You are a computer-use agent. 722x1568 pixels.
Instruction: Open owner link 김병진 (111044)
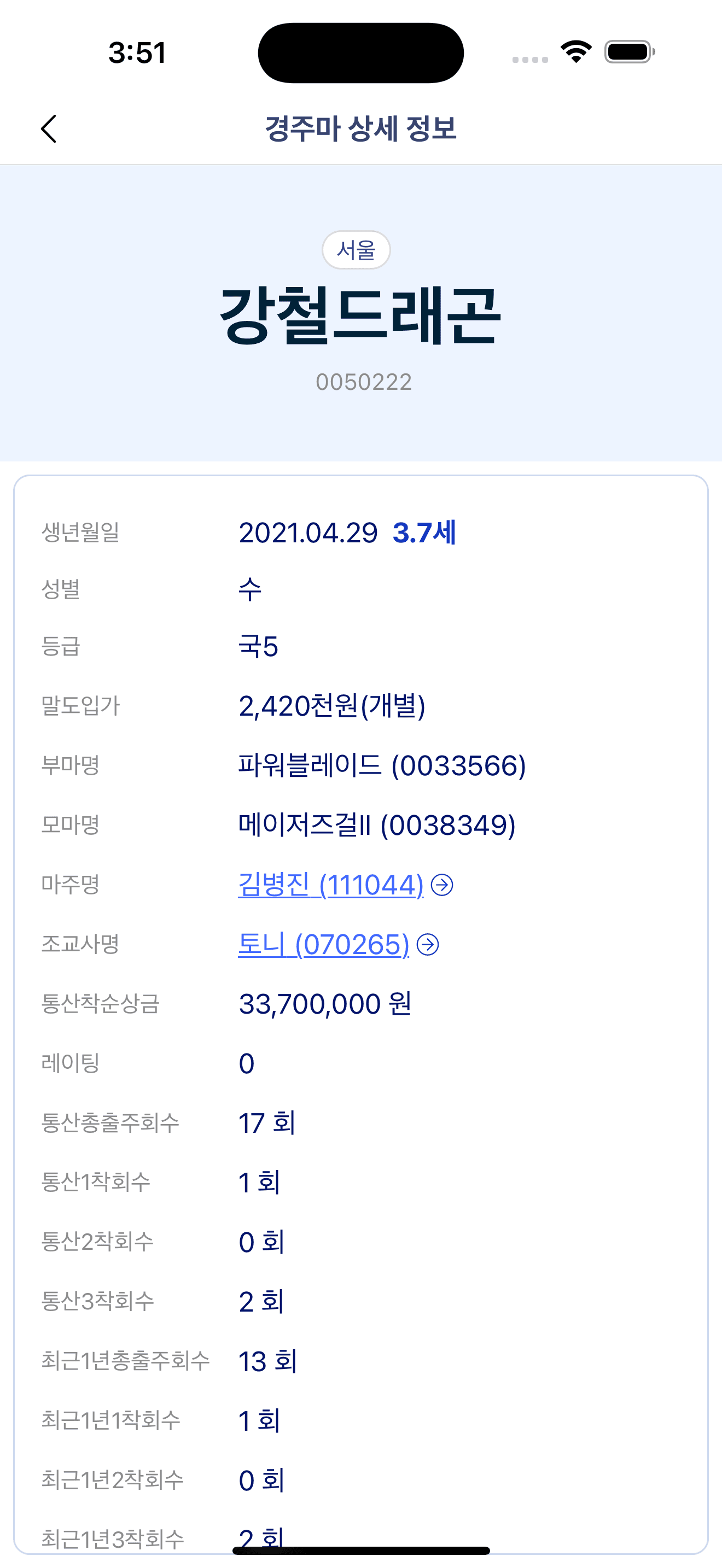coord(332,885)
